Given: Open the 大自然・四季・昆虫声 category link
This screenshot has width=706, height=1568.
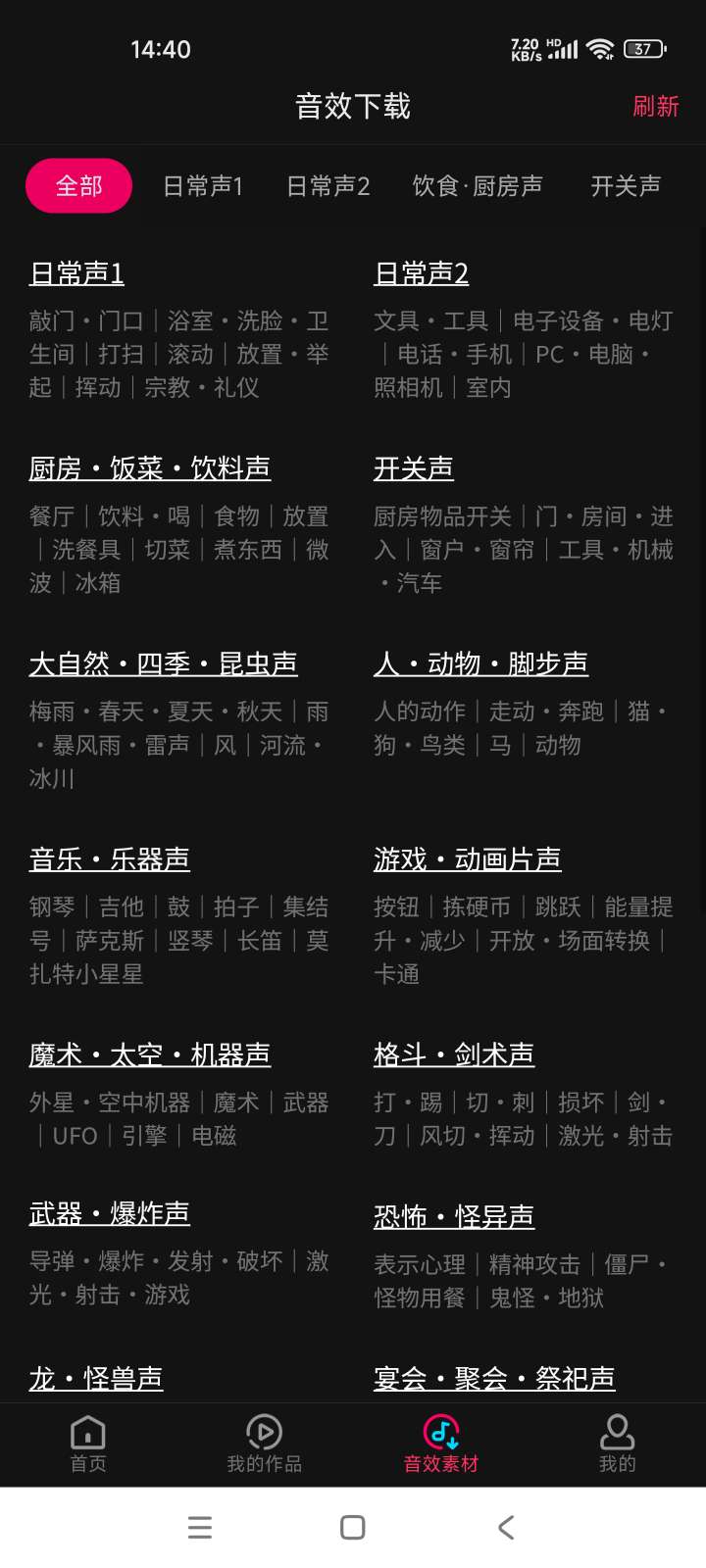Looking at the screenshot, I should tap(163, 663).
